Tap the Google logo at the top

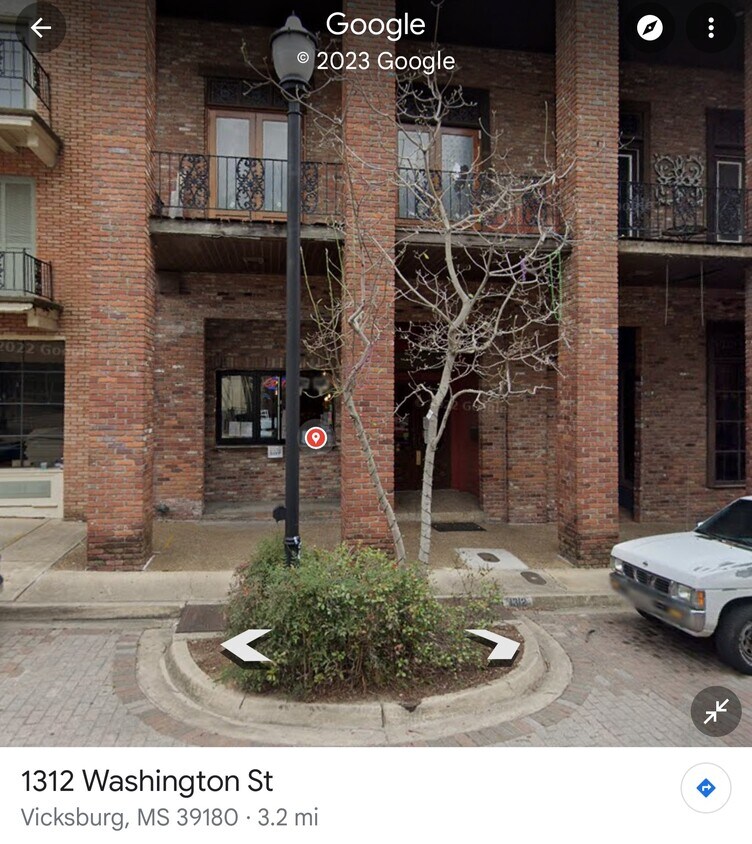point(375,25)
